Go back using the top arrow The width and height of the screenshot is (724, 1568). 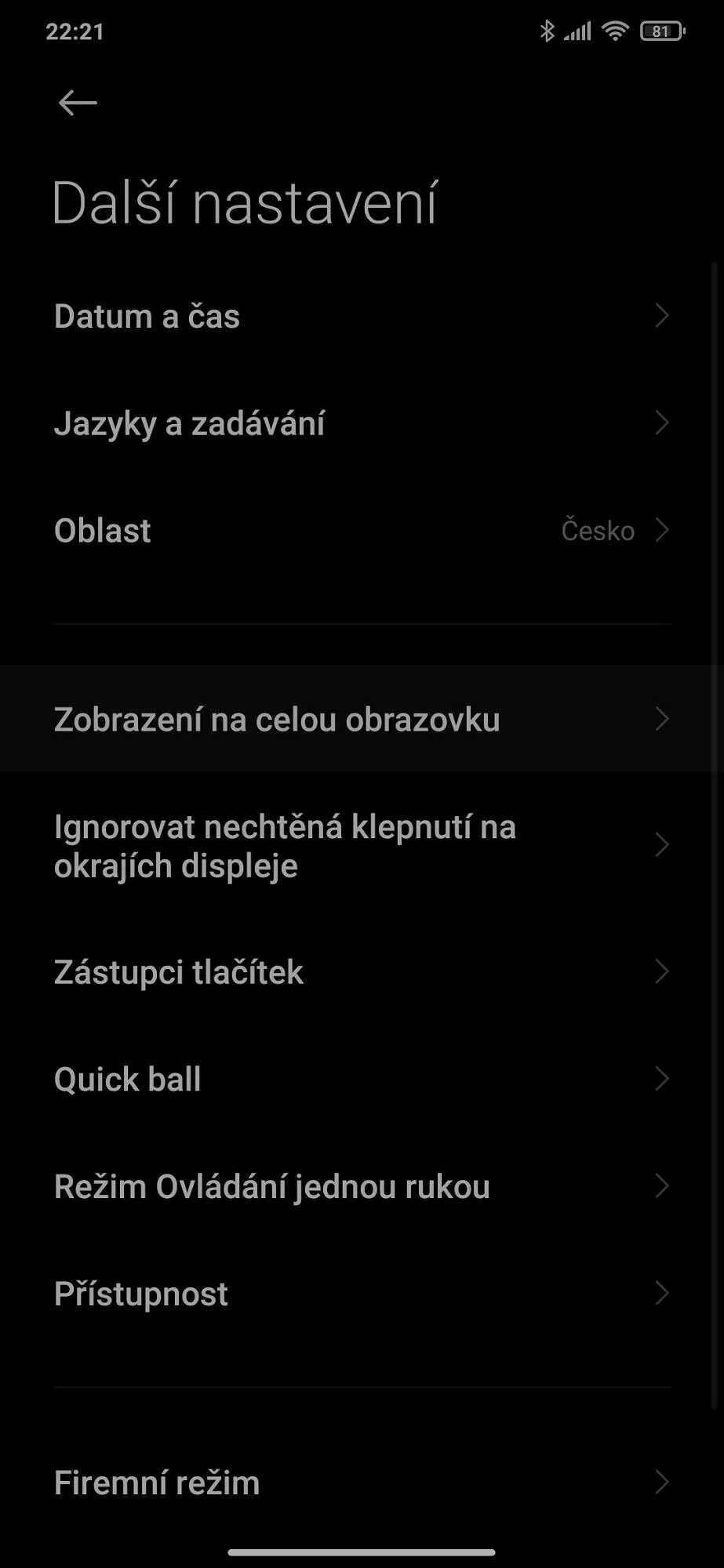[x=78, y=103]
